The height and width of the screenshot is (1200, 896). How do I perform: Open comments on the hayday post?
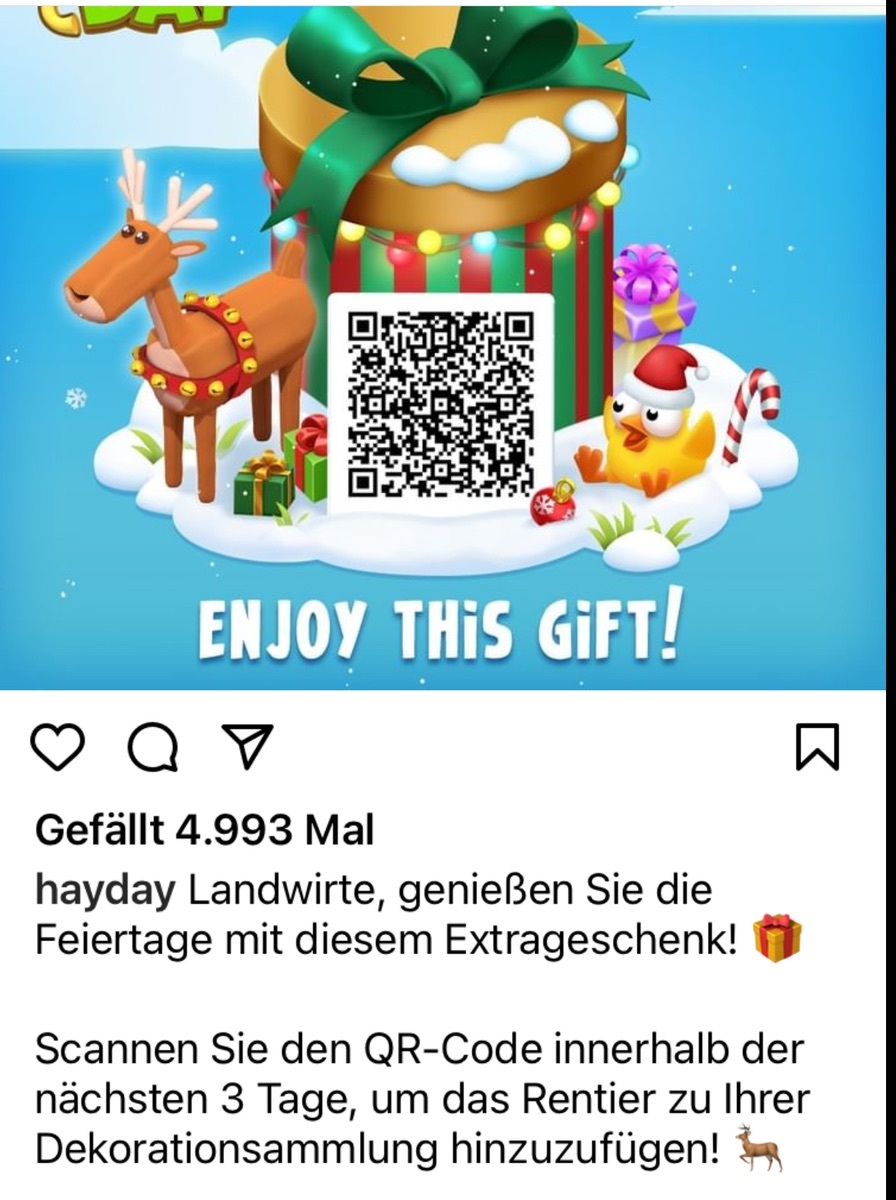[x=152, y=748]
